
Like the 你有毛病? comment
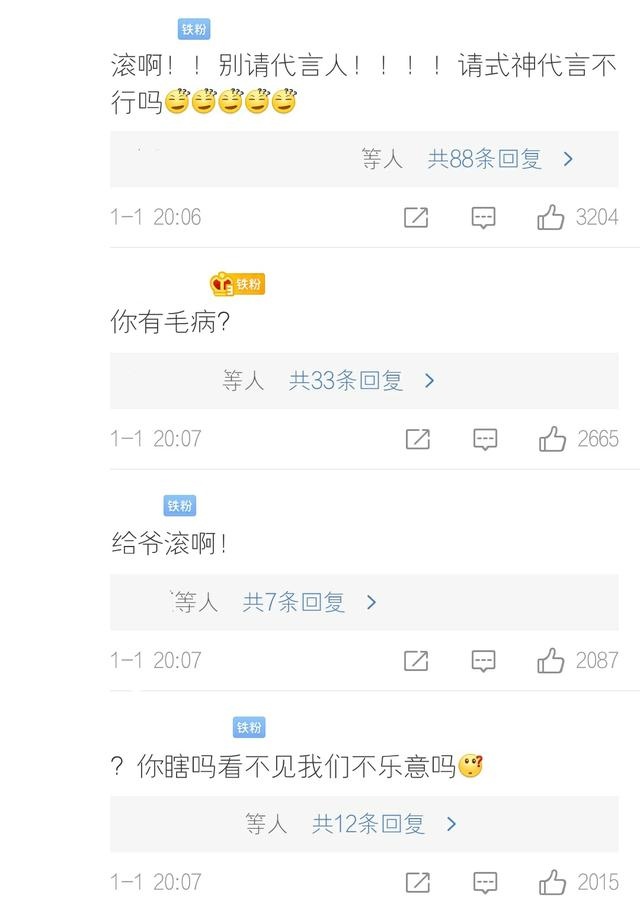552,439
